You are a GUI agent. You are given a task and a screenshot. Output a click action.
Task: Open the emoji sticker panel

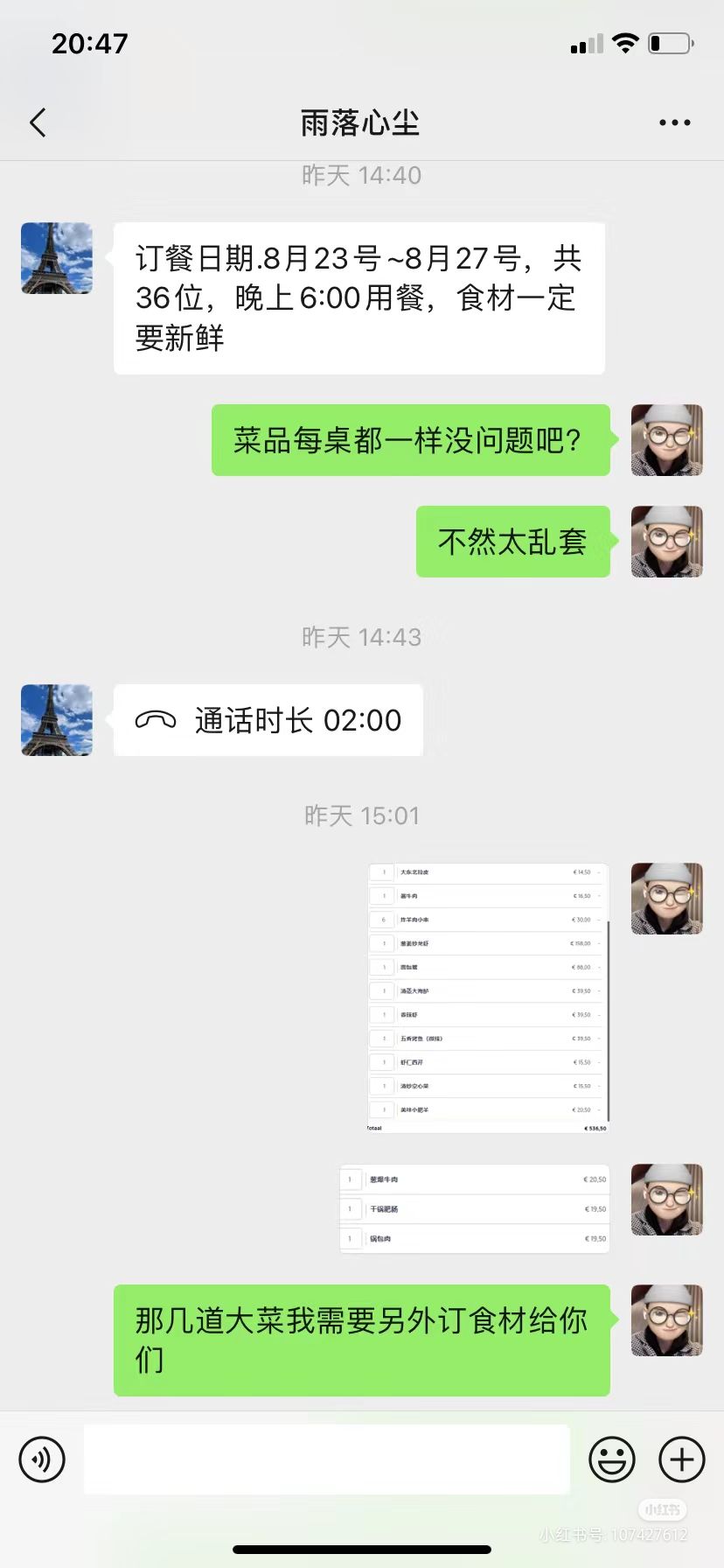click(x=612, y=1459)
